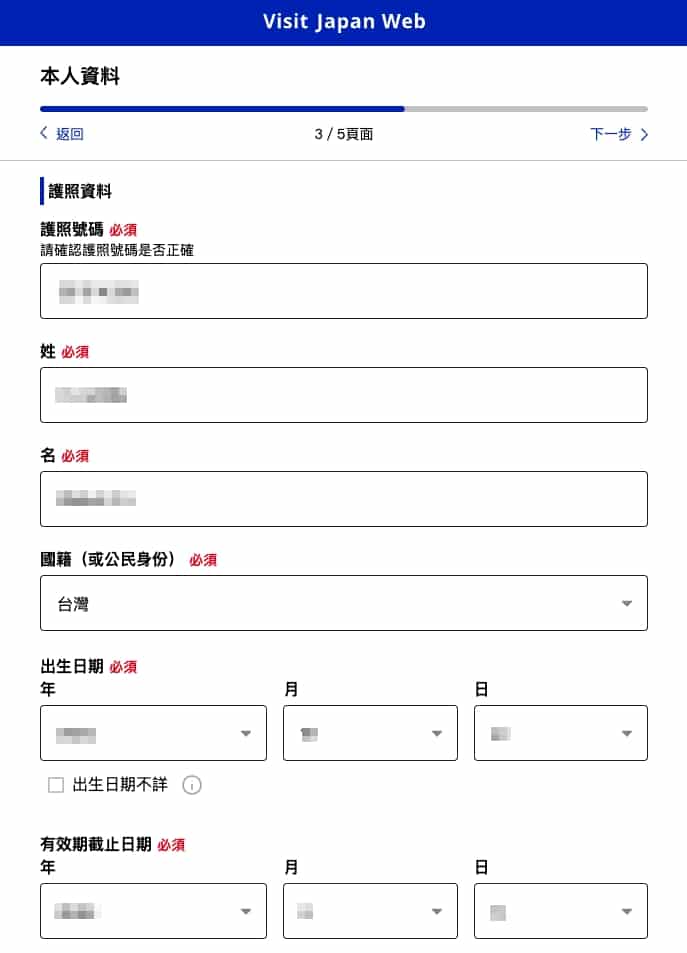Viewport: 687px width, 953px height.
Task: Edit the 姓 surname field
Action: coord(343,395)
